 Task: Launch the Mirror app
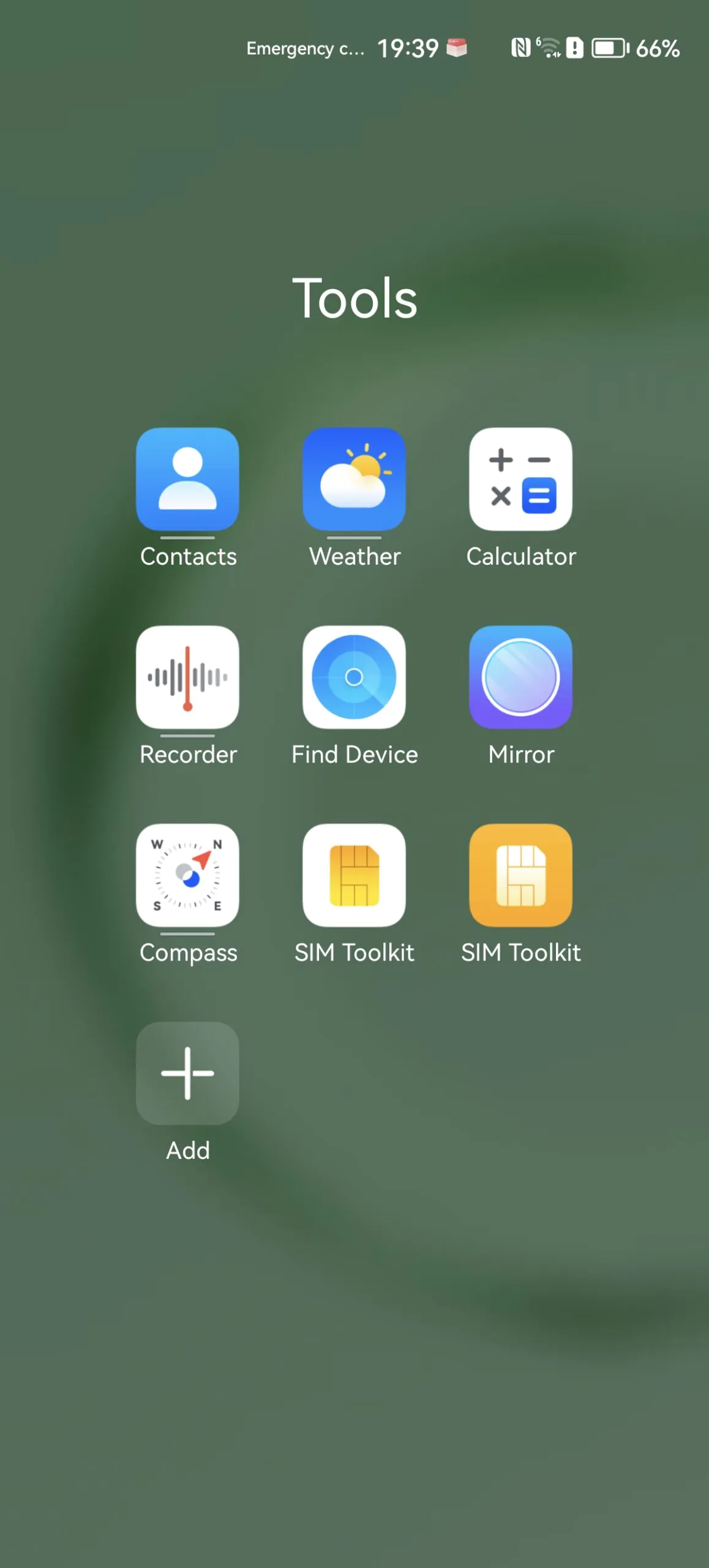(x=520, y=677)
